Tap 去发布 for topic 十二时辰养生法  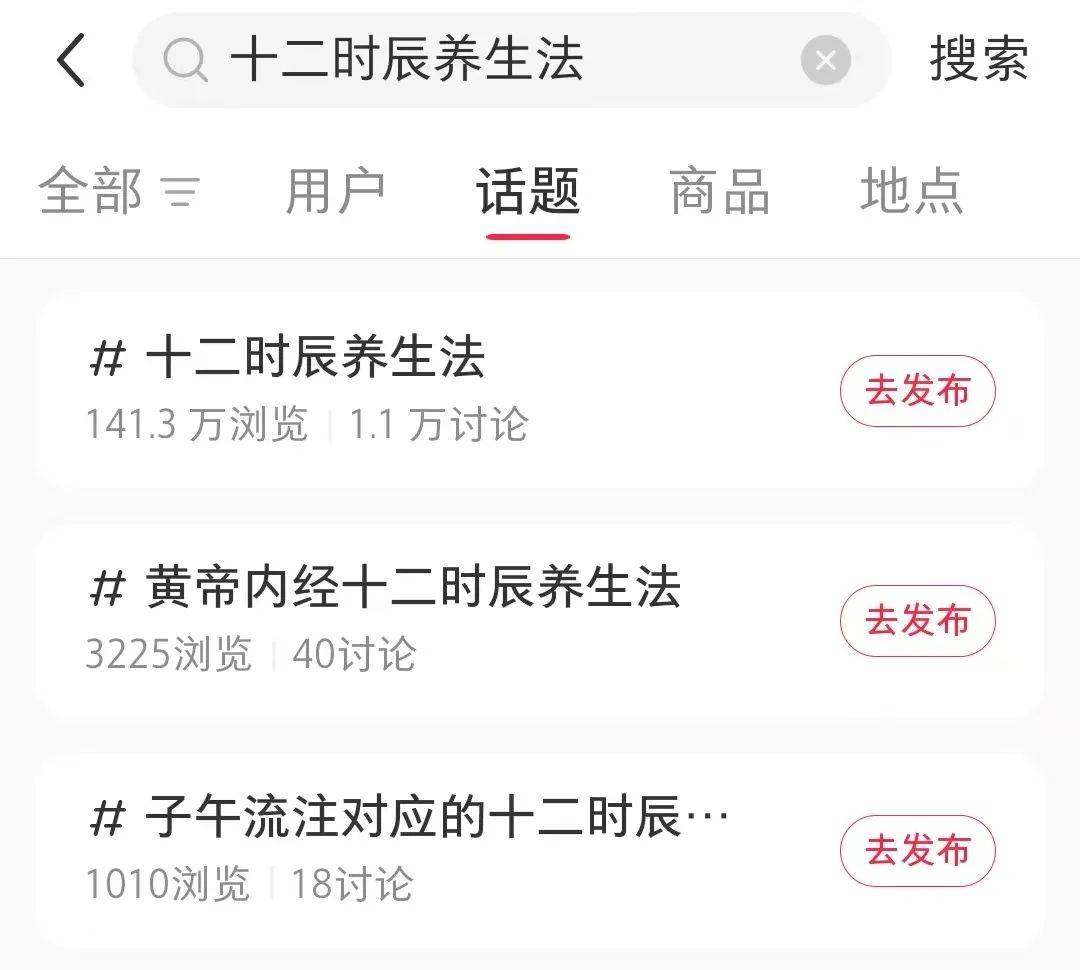coord(917,391)
